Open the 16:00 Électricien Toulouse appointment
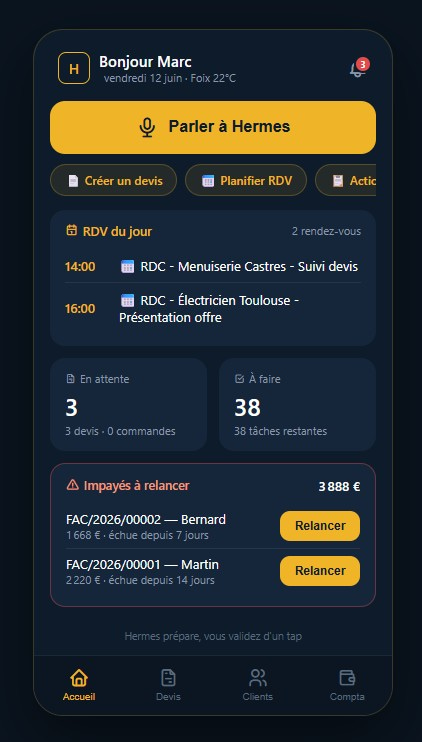 click(213, 309)
